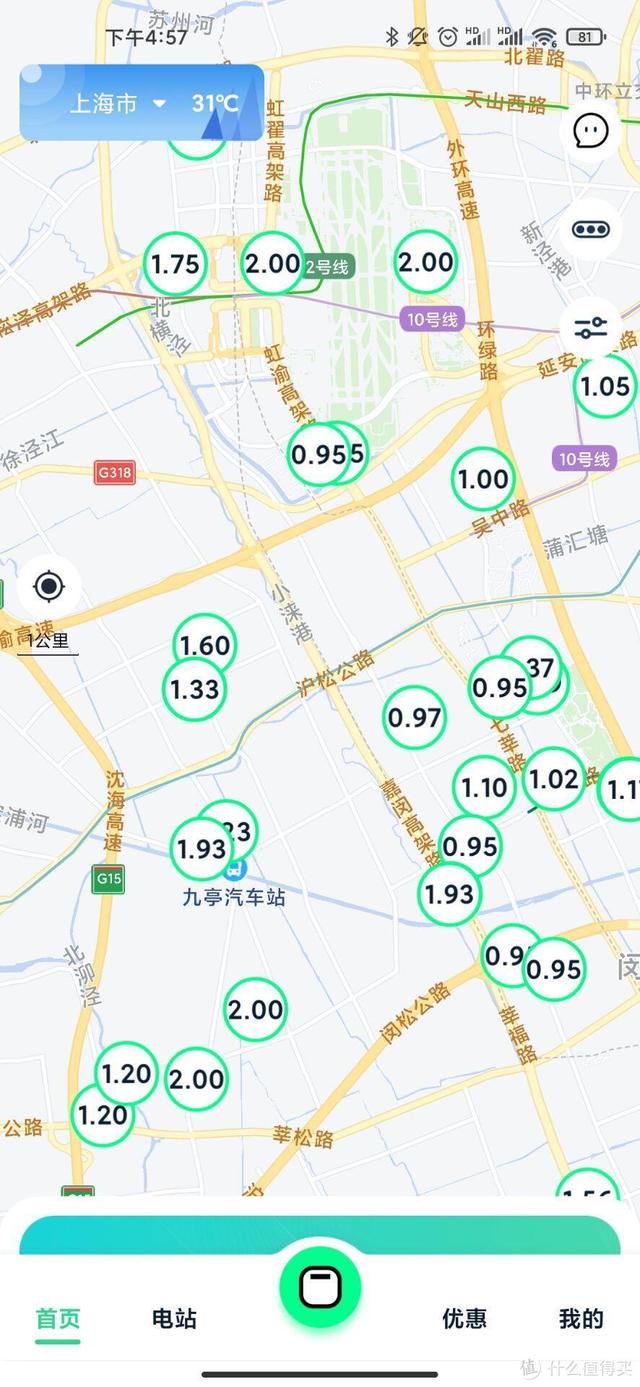Open the filter sliders icon
Image resolution: width=640 pixels, height=1387 pixels.
[x=591, y=327]
